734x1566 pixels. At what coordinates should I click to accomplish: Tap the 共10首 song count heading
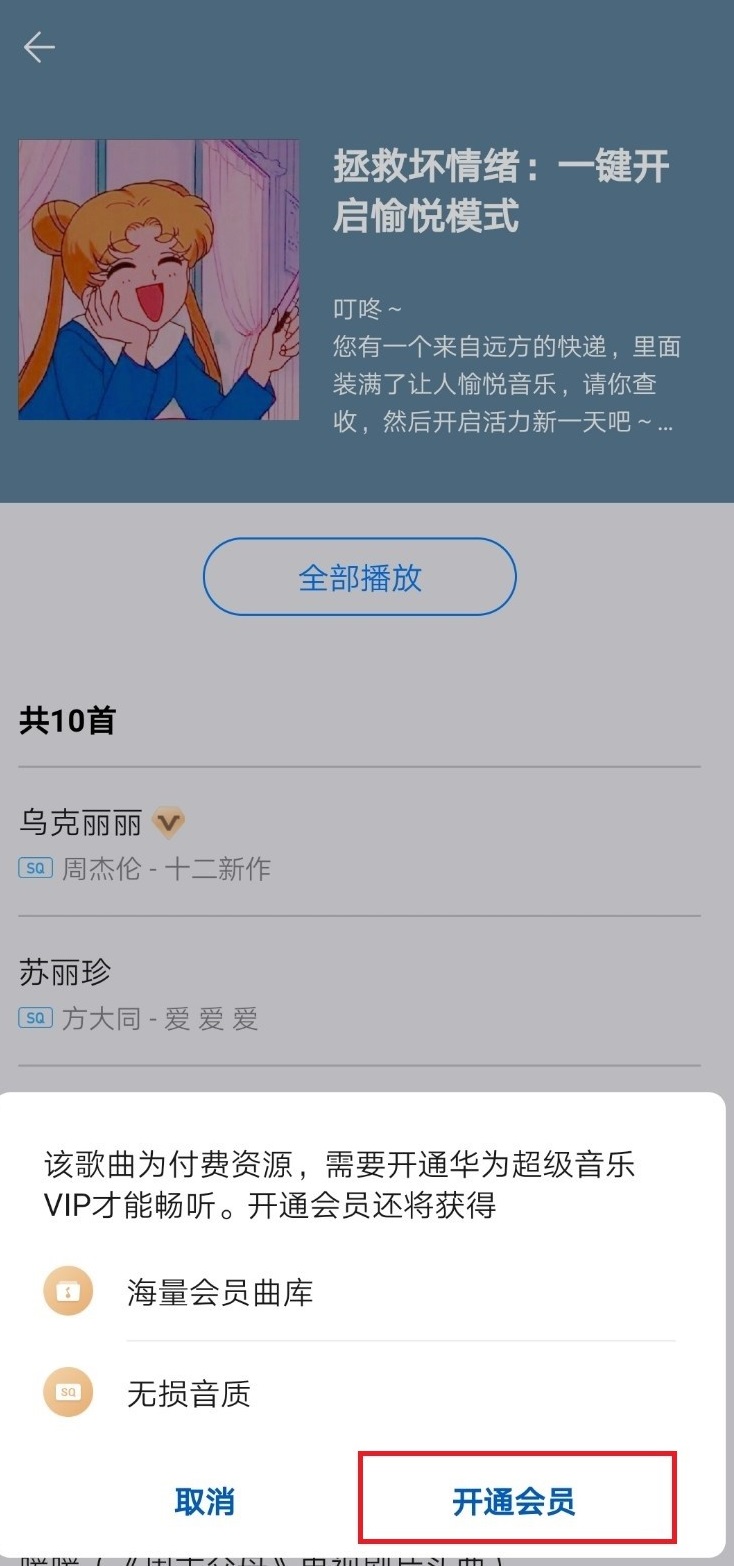67,720
